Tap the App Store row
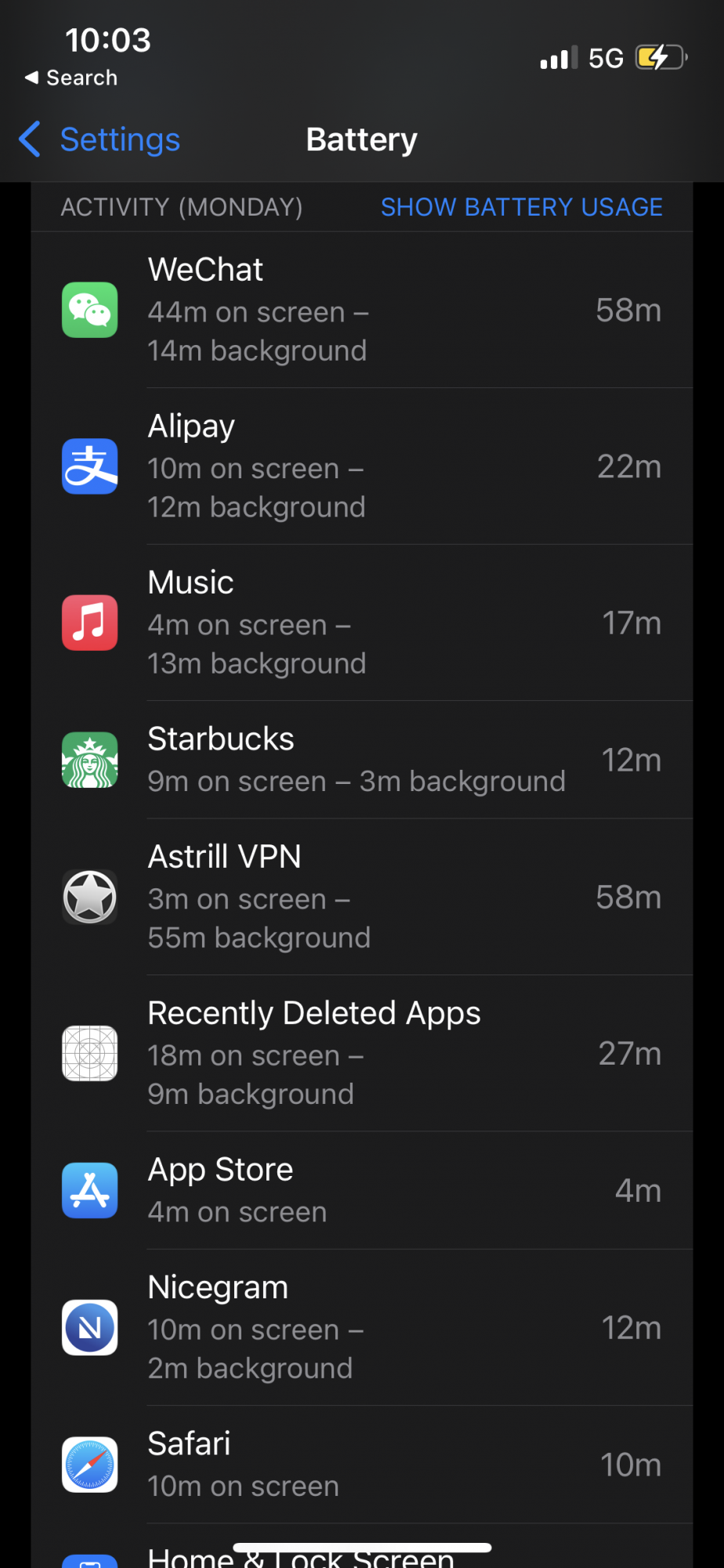Viewport: 724px width, 1568px height. pos(362,1190)
